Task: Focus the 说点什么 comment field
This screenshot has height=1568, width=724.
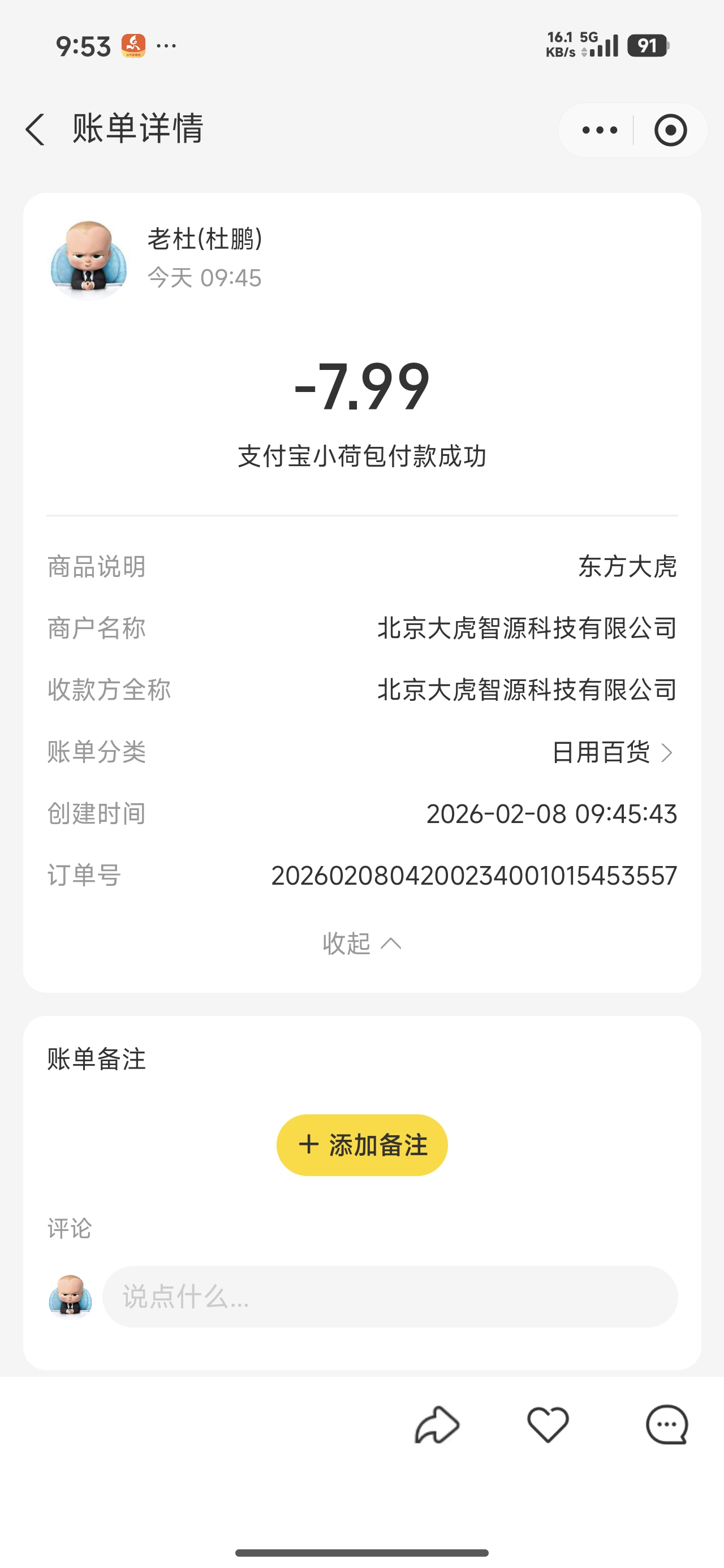Action: (390, 1296)
